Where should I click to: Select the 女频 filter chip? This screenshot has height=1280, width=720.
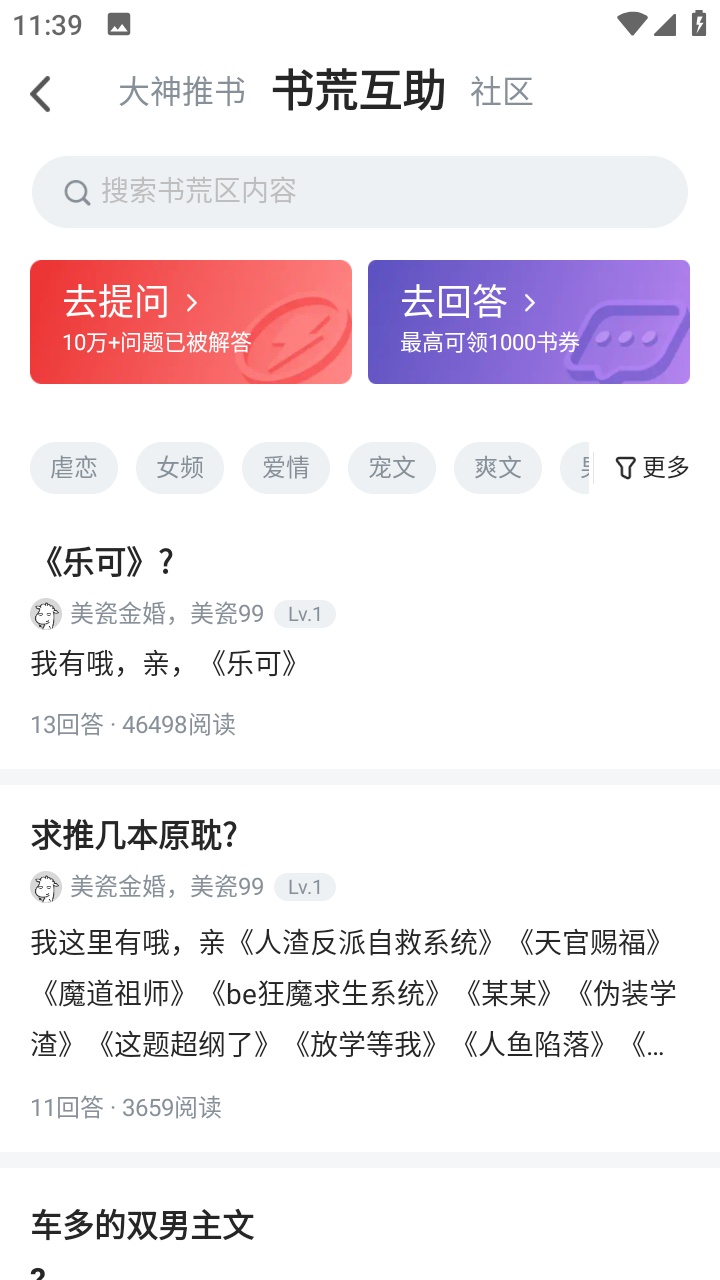pyautogui.click(x=180, y=467)
